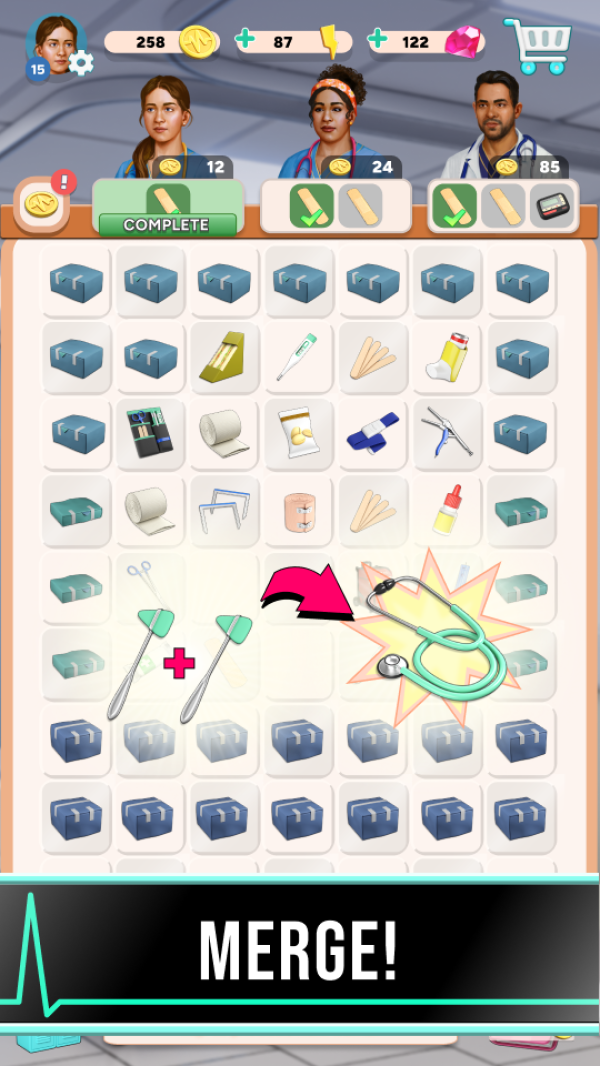Open the coin task button with red alert
This screenshot has height=1066, width=600.
(42, 204)
